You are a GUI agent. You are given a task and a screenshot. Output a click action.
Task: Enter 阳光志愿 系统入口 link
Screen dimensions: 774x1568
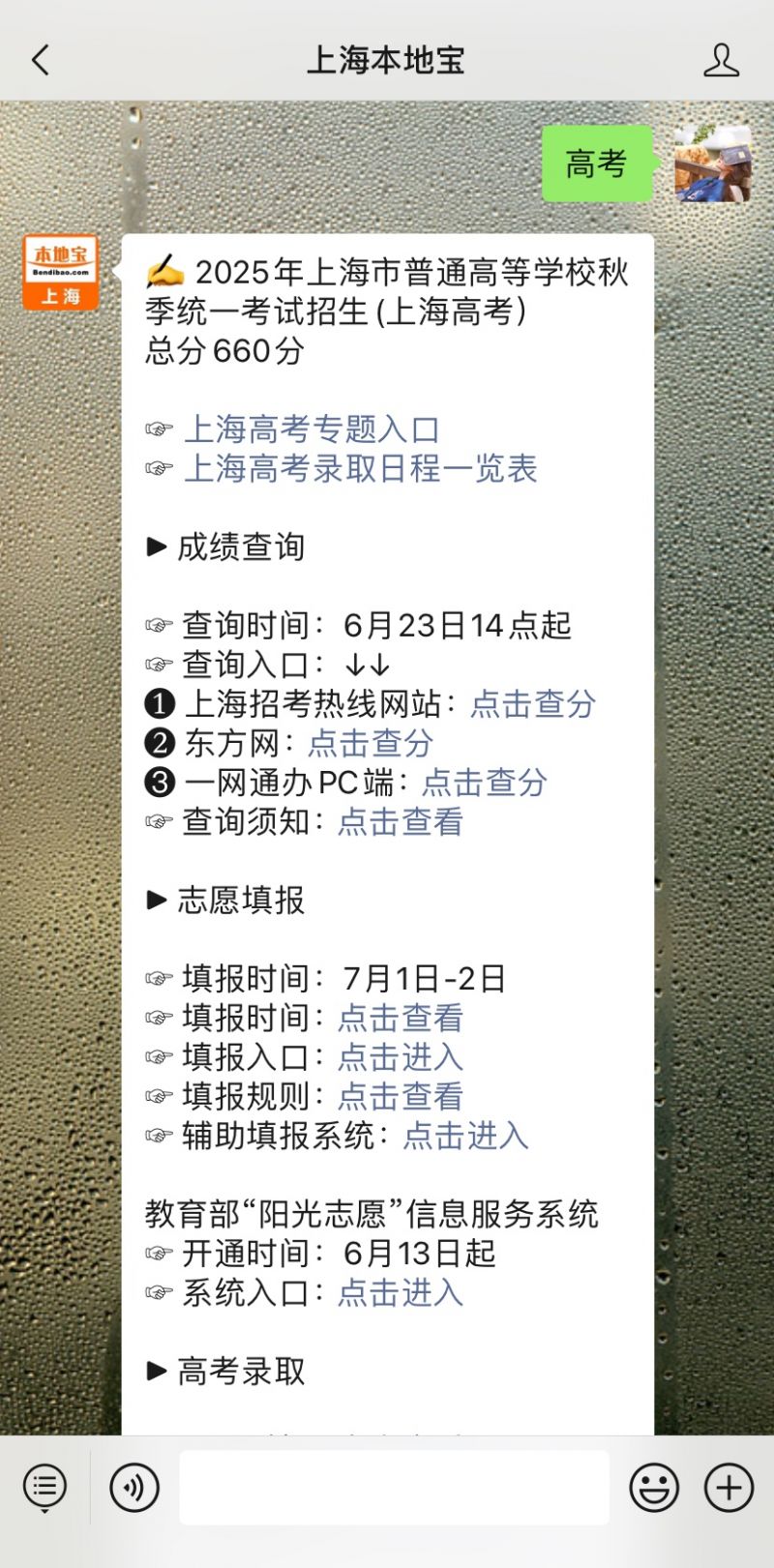pyautogui.click(x=401, y=1293)
